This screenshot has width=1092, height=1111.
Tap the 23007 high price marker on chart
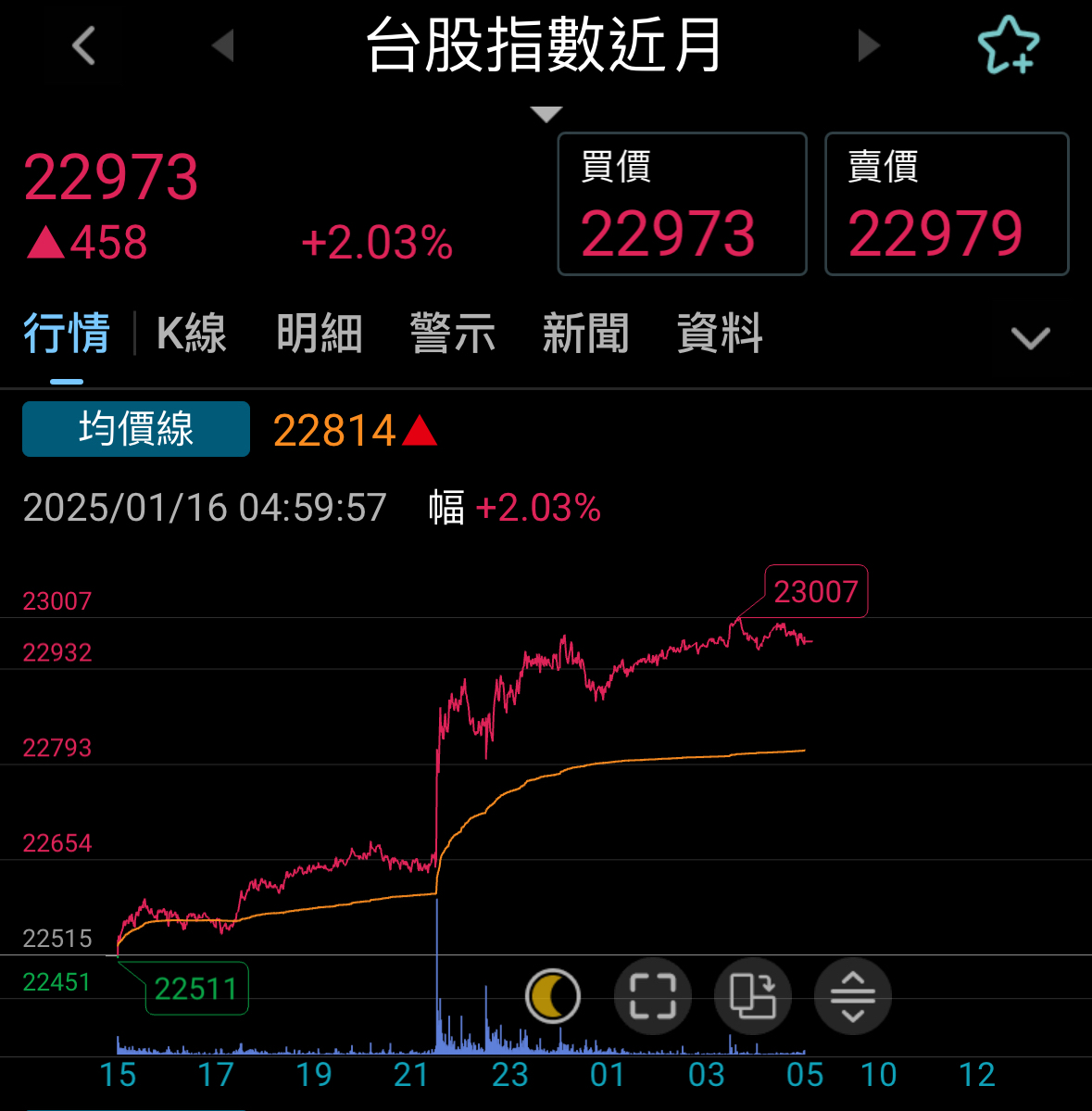816,591
